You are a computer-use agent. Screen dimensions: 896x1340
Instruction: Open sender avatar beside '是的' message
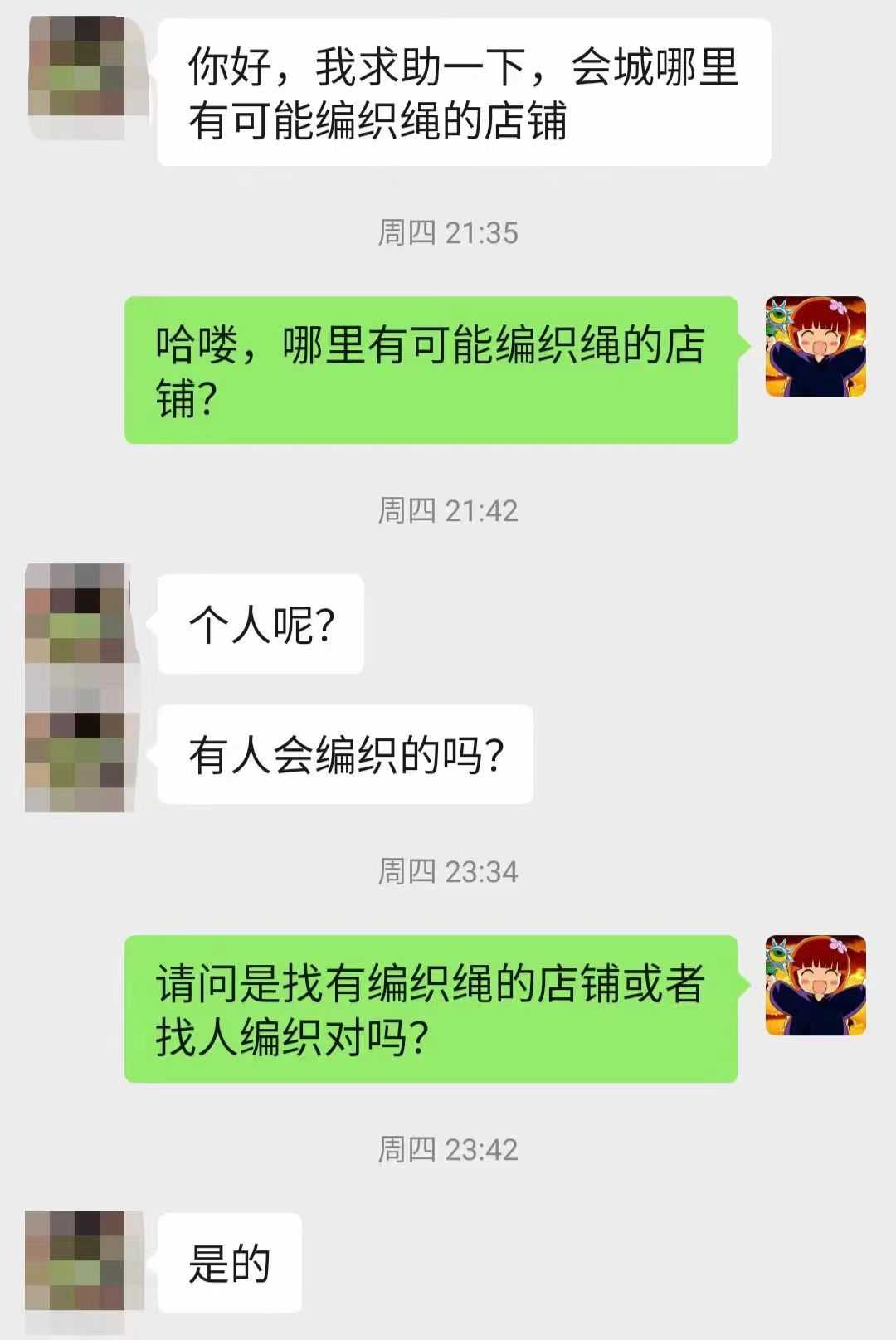[76, 1260]
